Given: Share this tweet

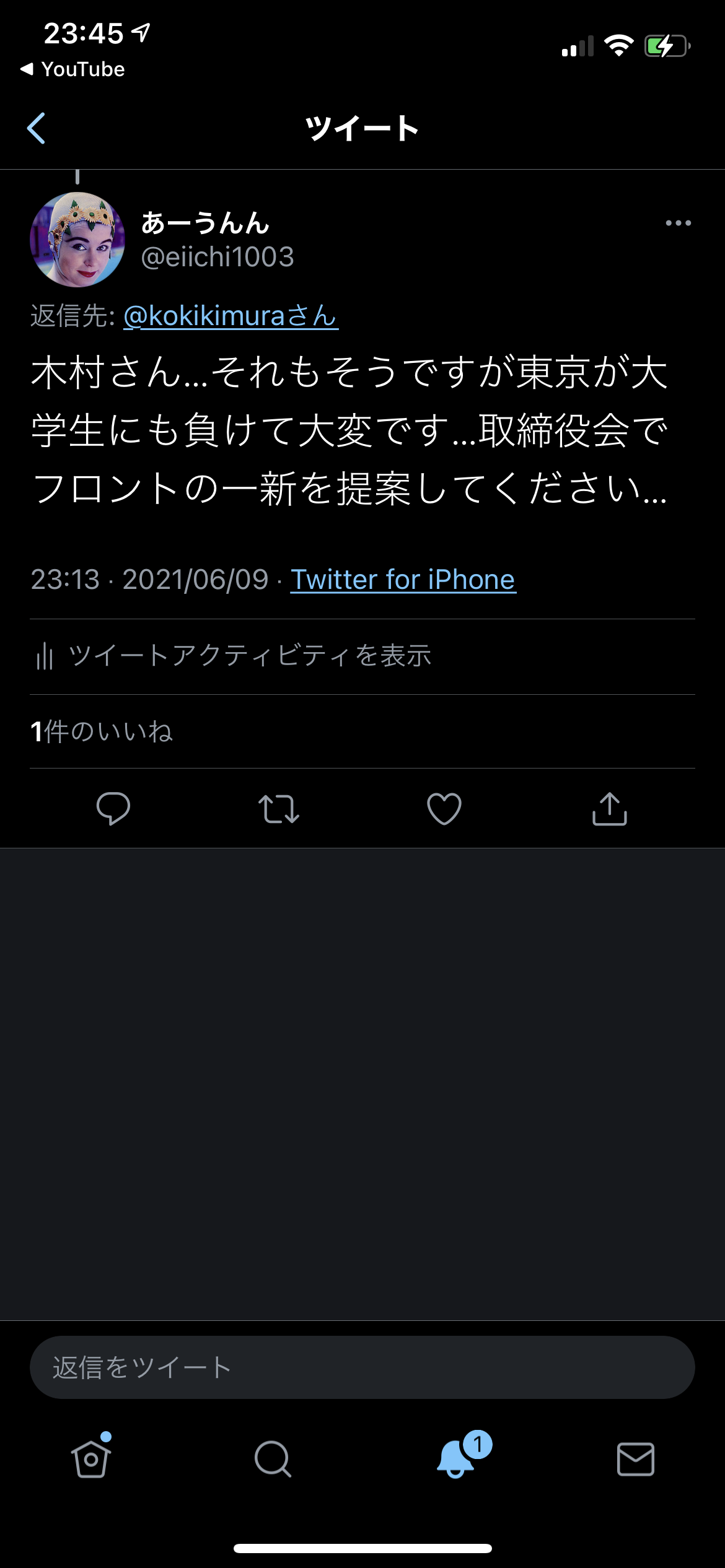Looking at the screenshot, I should (x=610, y=809).
